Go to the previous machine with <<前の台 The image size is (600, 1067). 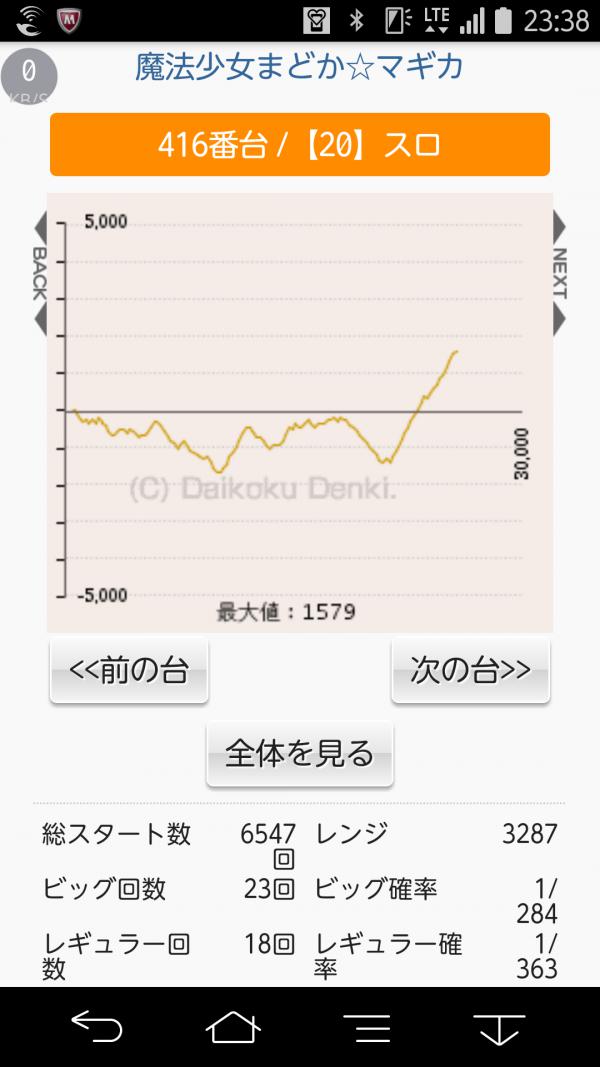[129, 671]
